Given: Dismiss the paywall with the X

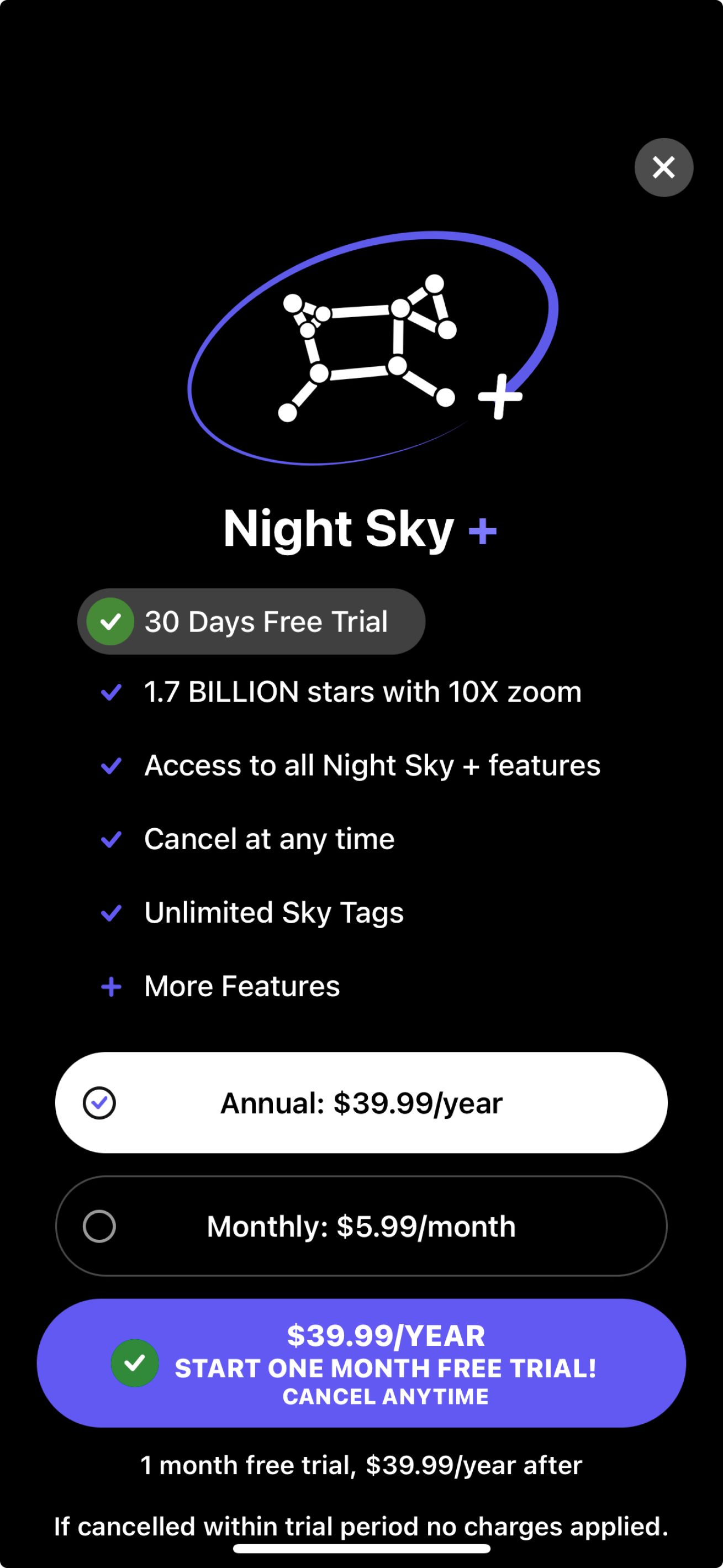Looking at the screenshot, I should tap(663, 167).
